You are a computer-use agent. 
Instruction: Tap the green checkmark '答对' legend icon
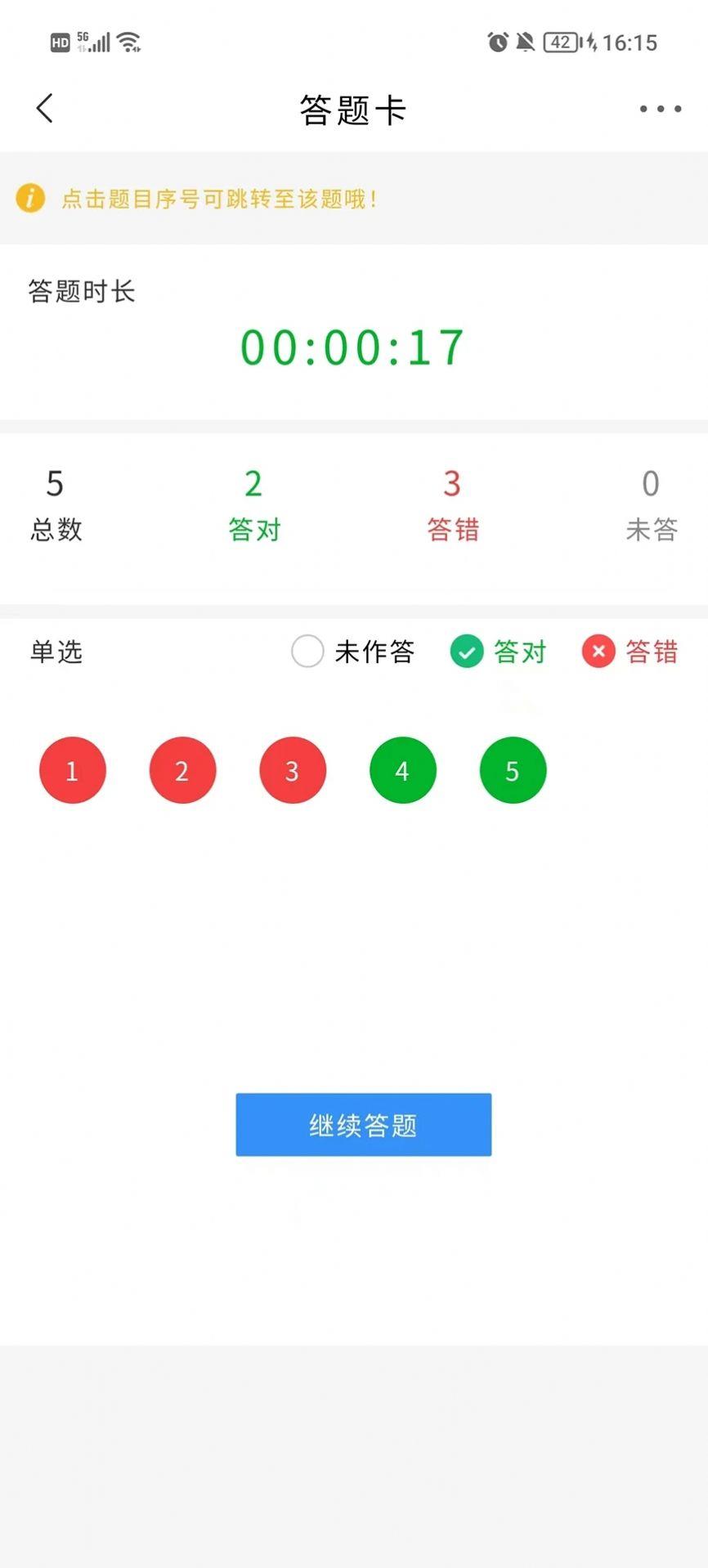[x=467, y=652]
